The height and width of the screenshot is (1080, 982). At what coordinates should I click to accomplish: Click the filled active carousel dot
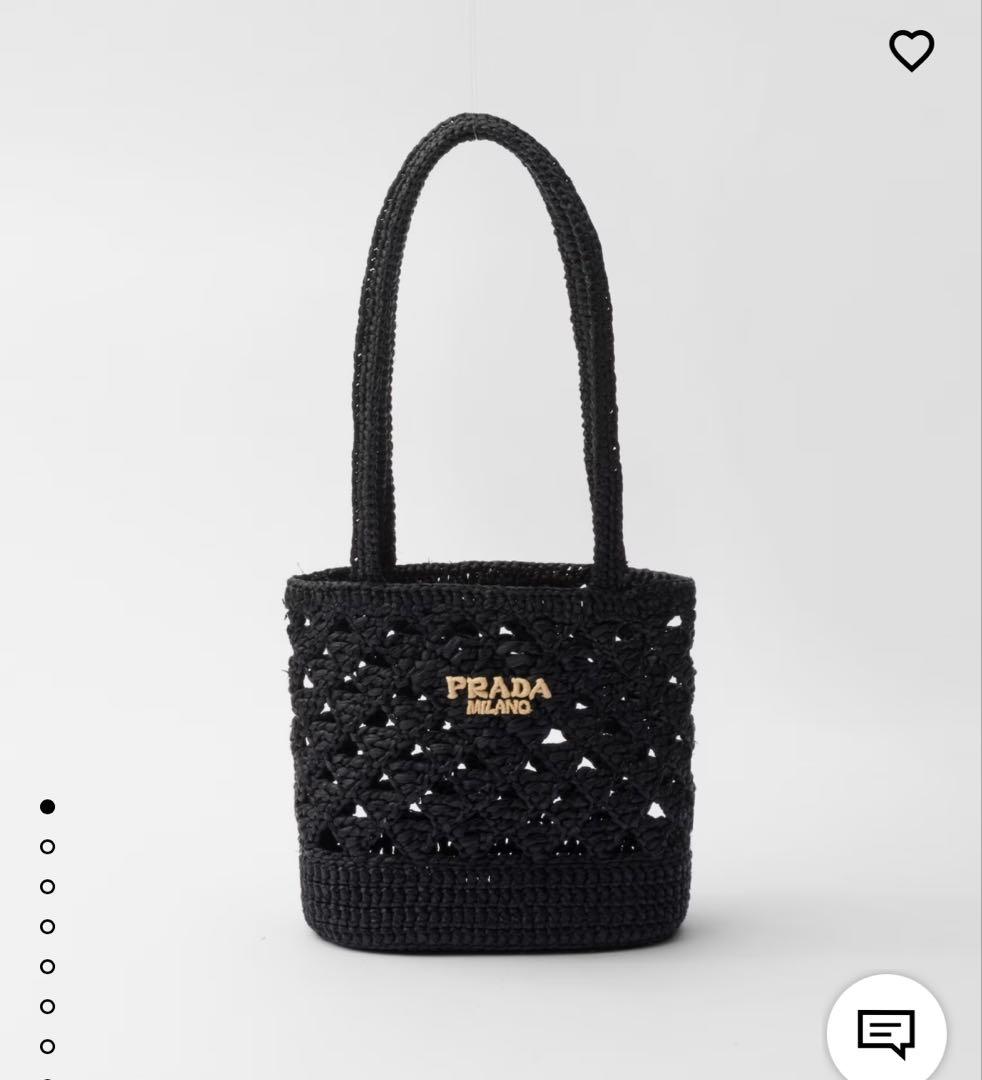point(46,807)
